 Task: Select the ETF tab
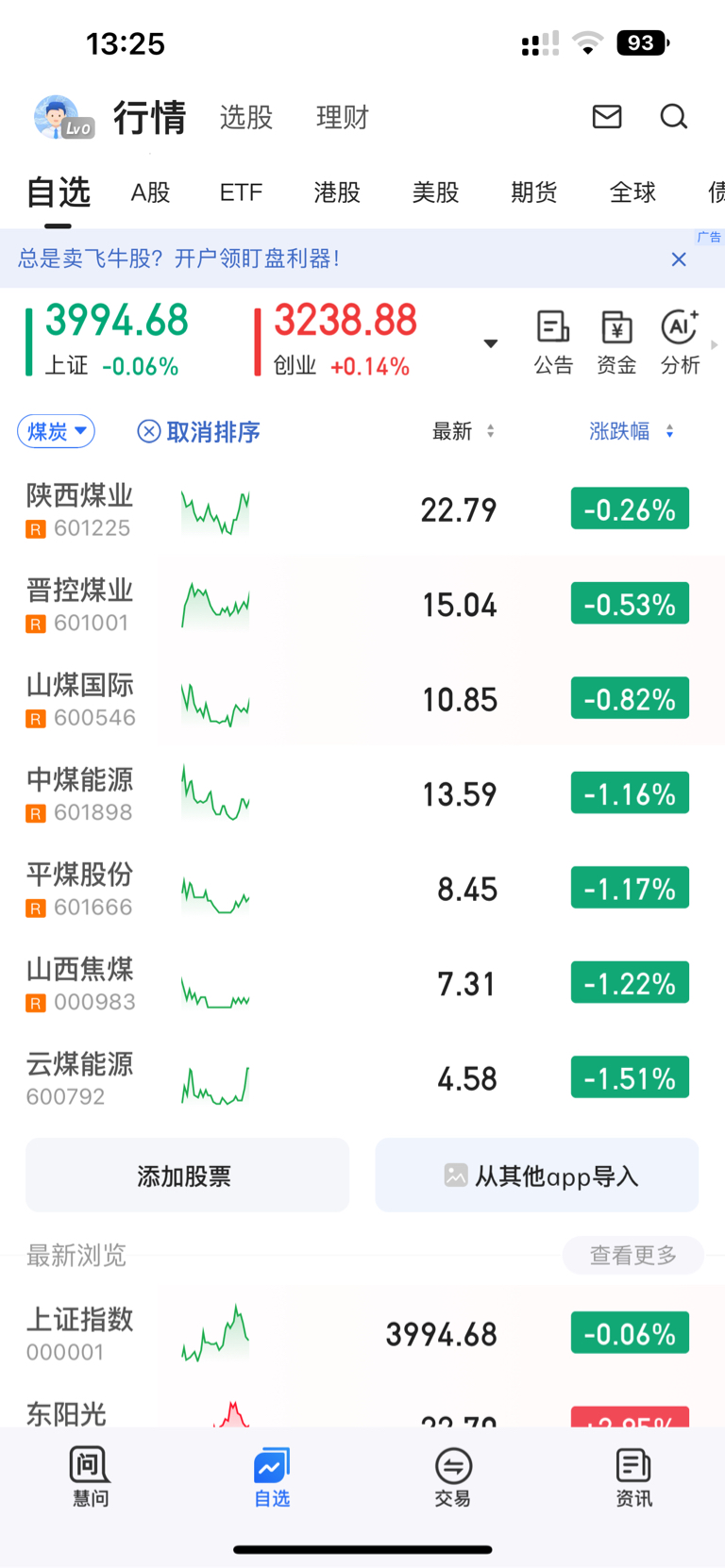241,193
